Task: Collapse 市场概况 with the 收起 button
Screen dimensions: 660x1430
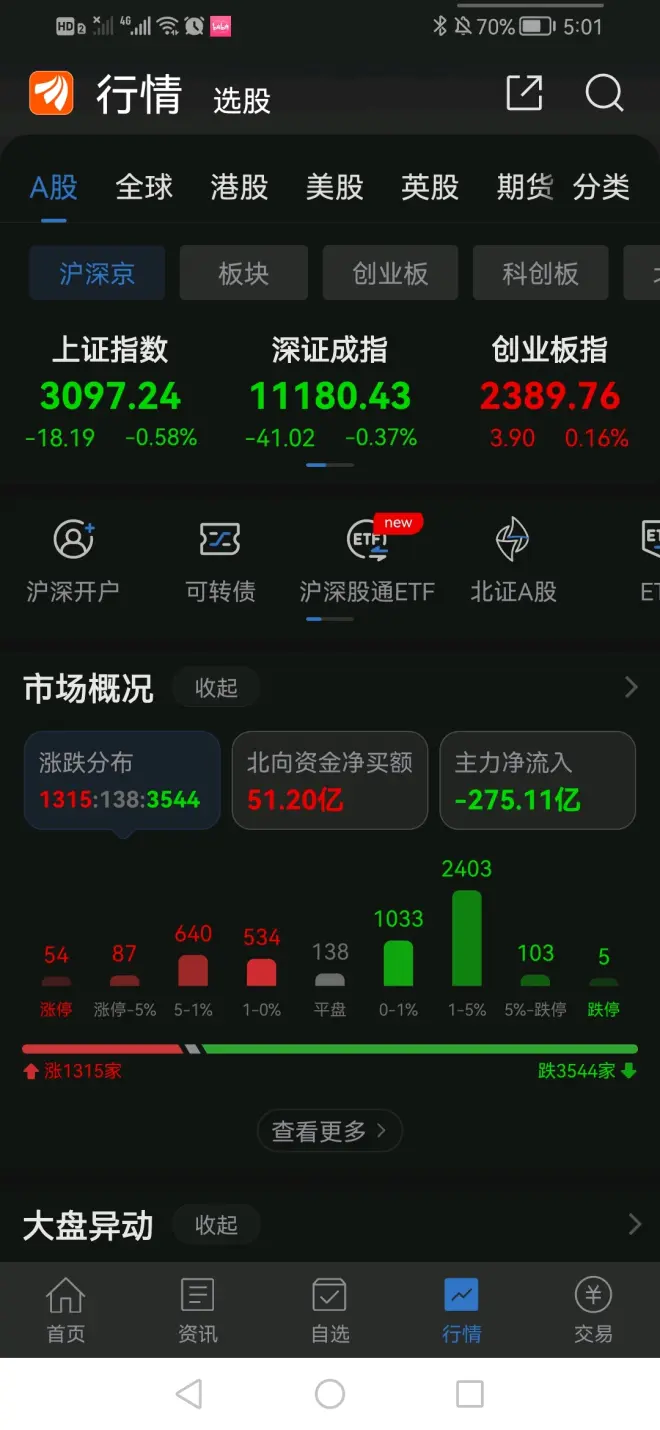Action: pyautogui.click(x=216, y=688)
